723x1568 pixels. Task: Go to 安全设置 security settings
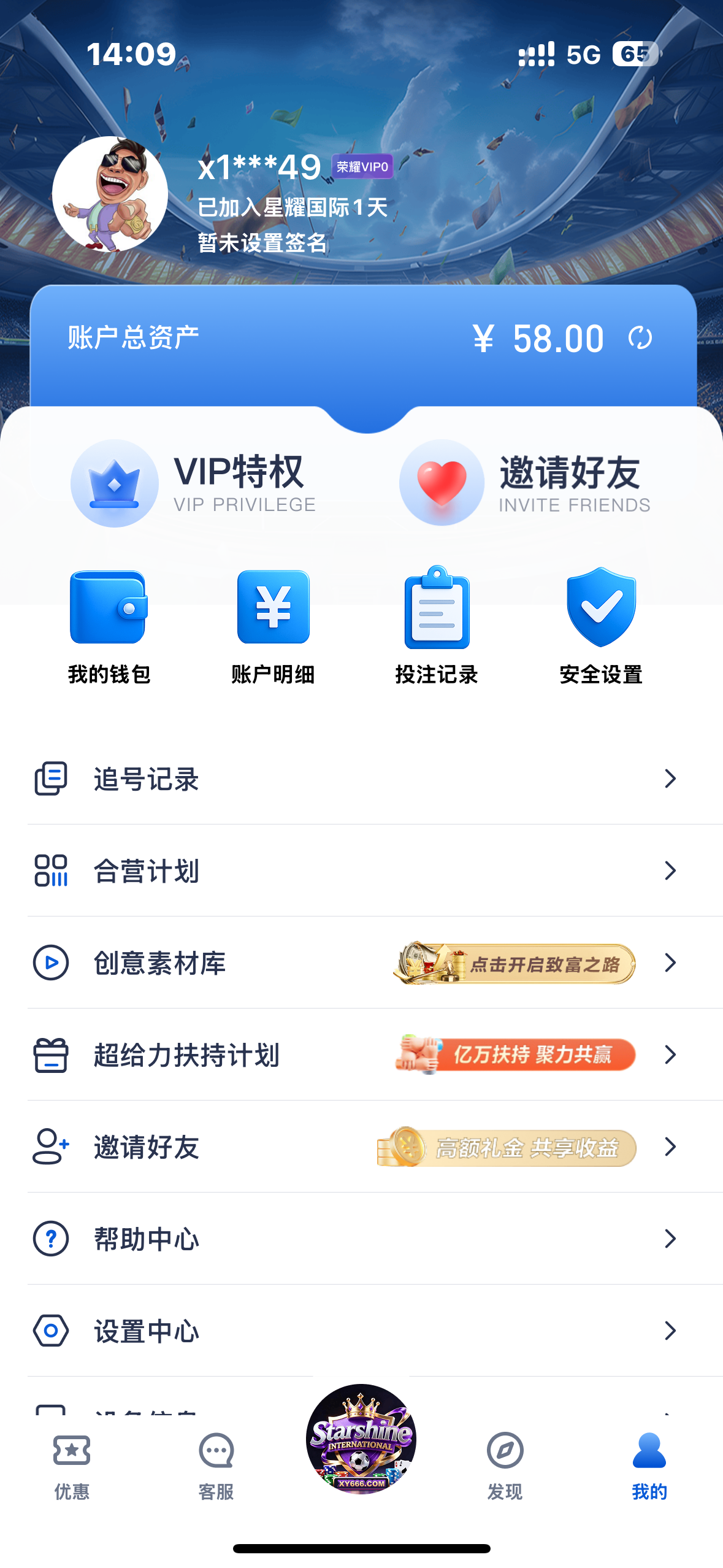(x=601, y=626)
